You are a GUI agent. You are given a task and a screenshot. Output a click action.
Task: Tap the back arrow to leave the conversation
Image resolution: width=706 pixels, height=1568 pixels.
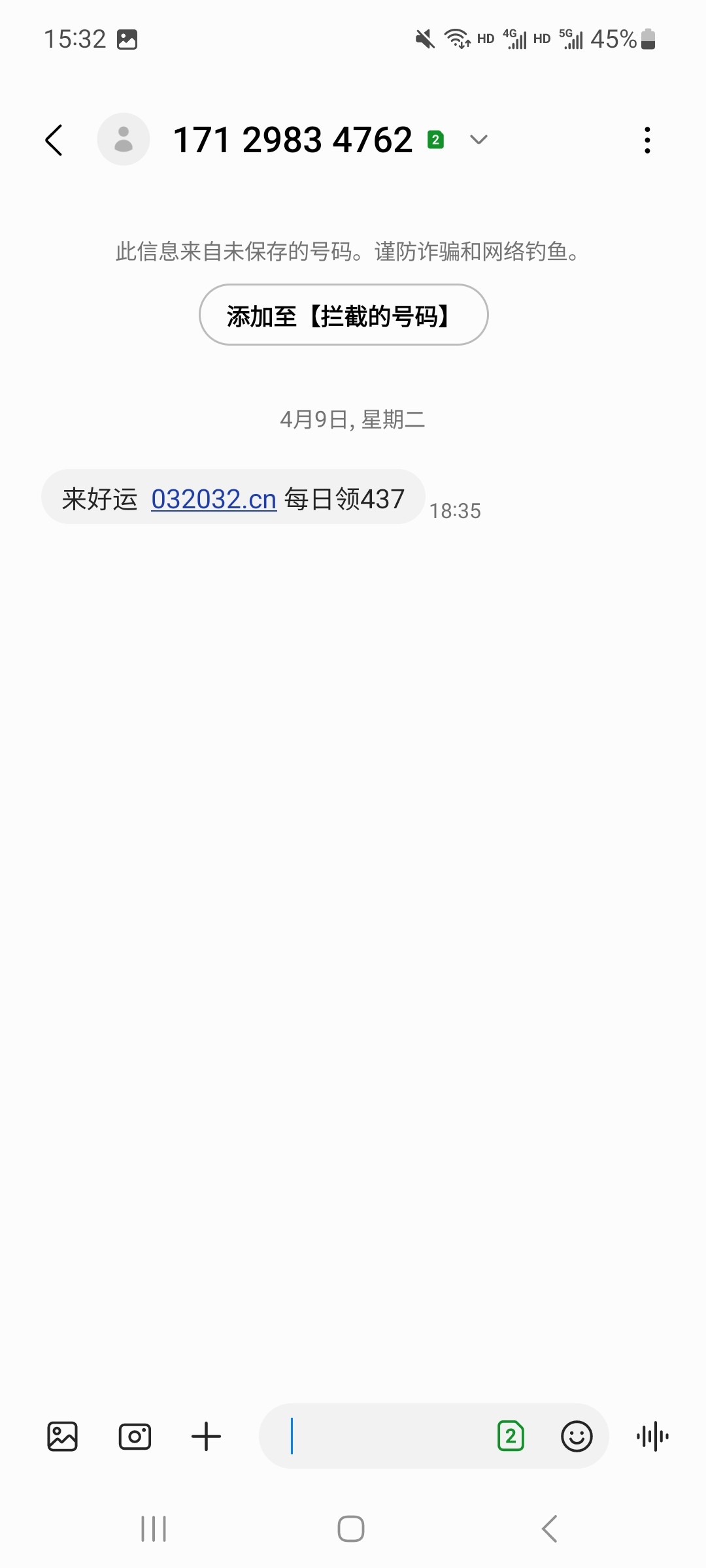[x=54, y=139]
